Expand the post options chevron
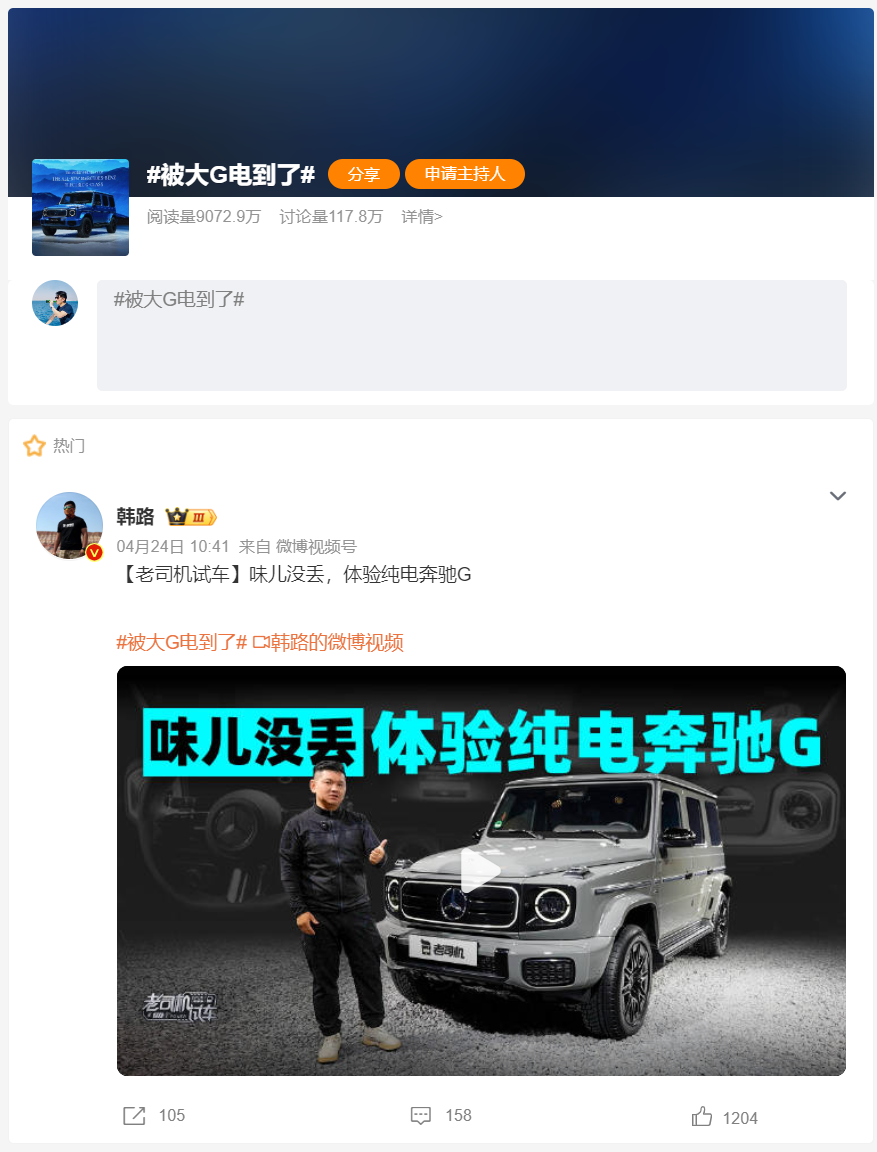The image size is (877, 1152). [838, 496]
